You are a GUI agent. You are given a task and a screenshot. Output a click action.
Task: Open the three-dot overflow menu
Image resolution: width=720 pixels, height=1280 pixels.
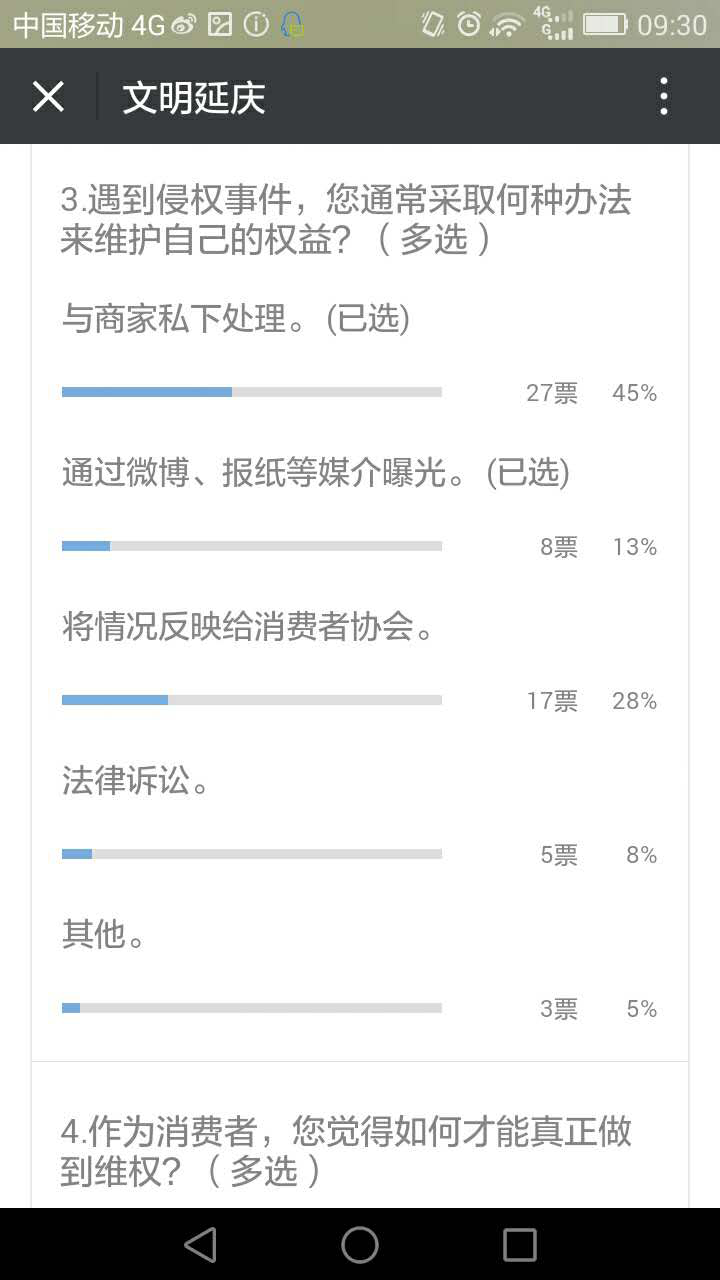tap(664, 97)
